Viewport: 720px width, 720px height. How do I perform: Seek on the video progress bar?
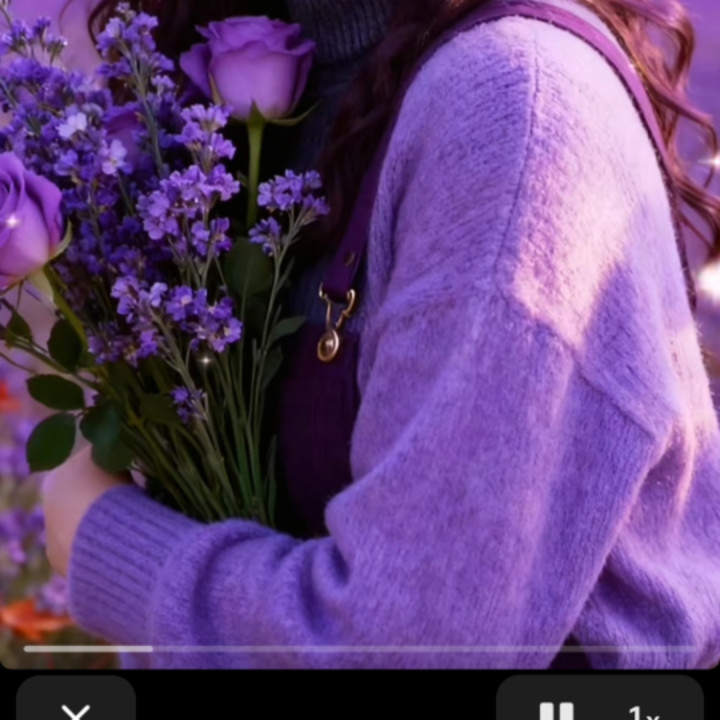point(360,649)
